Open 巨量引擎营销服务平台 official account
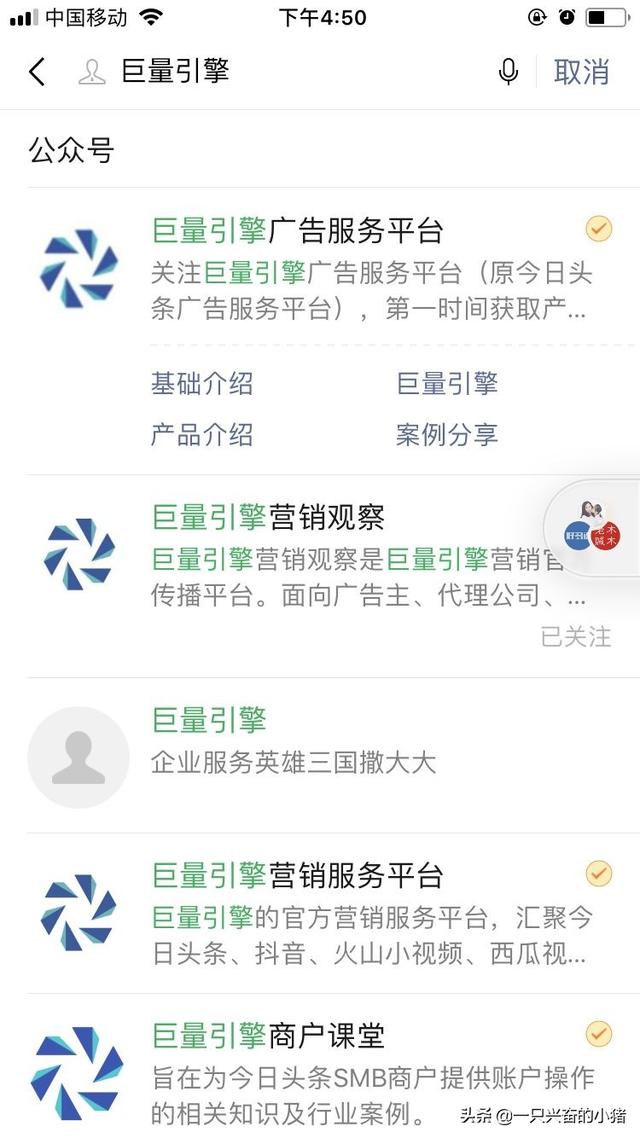This screenshot has width=640, height=1138. tap(297, 876)
